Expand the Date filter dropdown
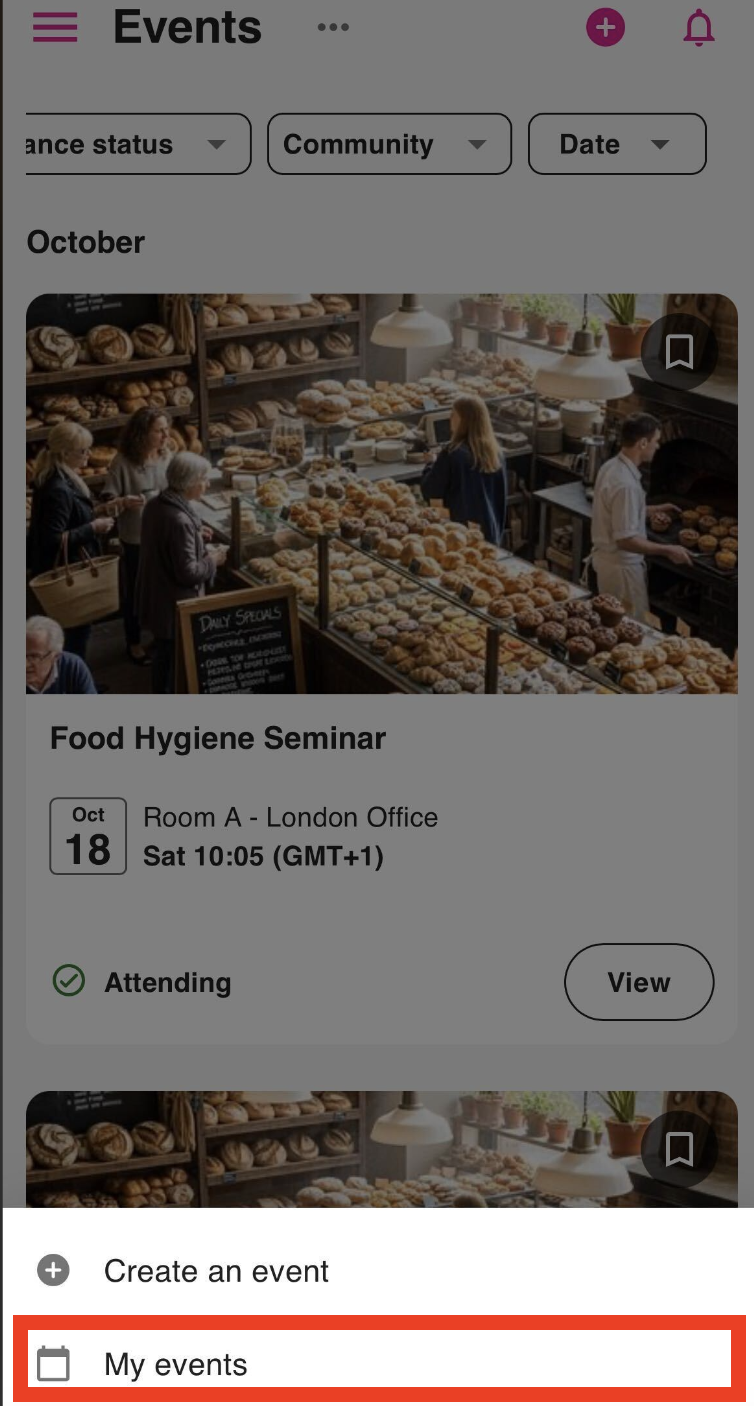 tap(616, 144)
